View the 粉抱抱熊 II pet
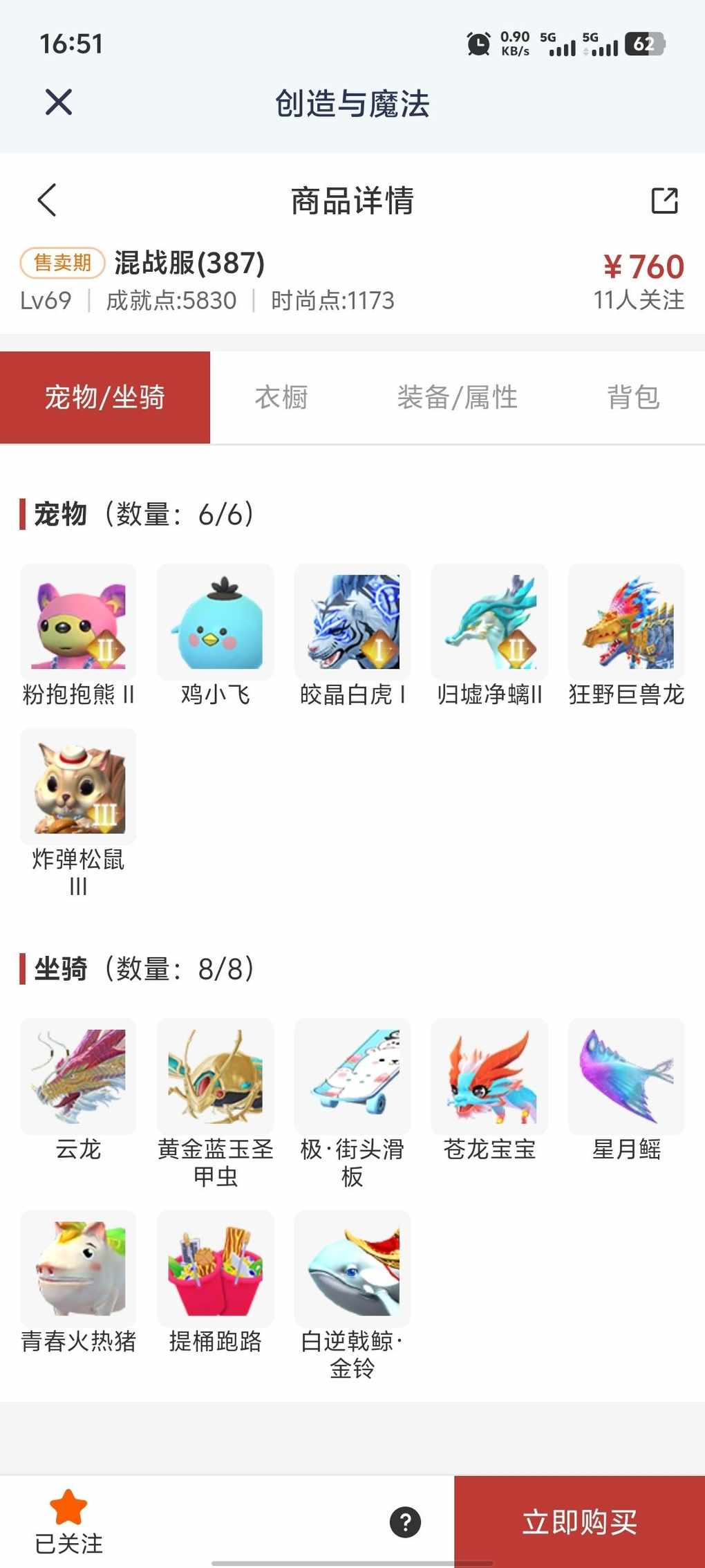This screenshot has width=705, height=1568. [78, 622]
